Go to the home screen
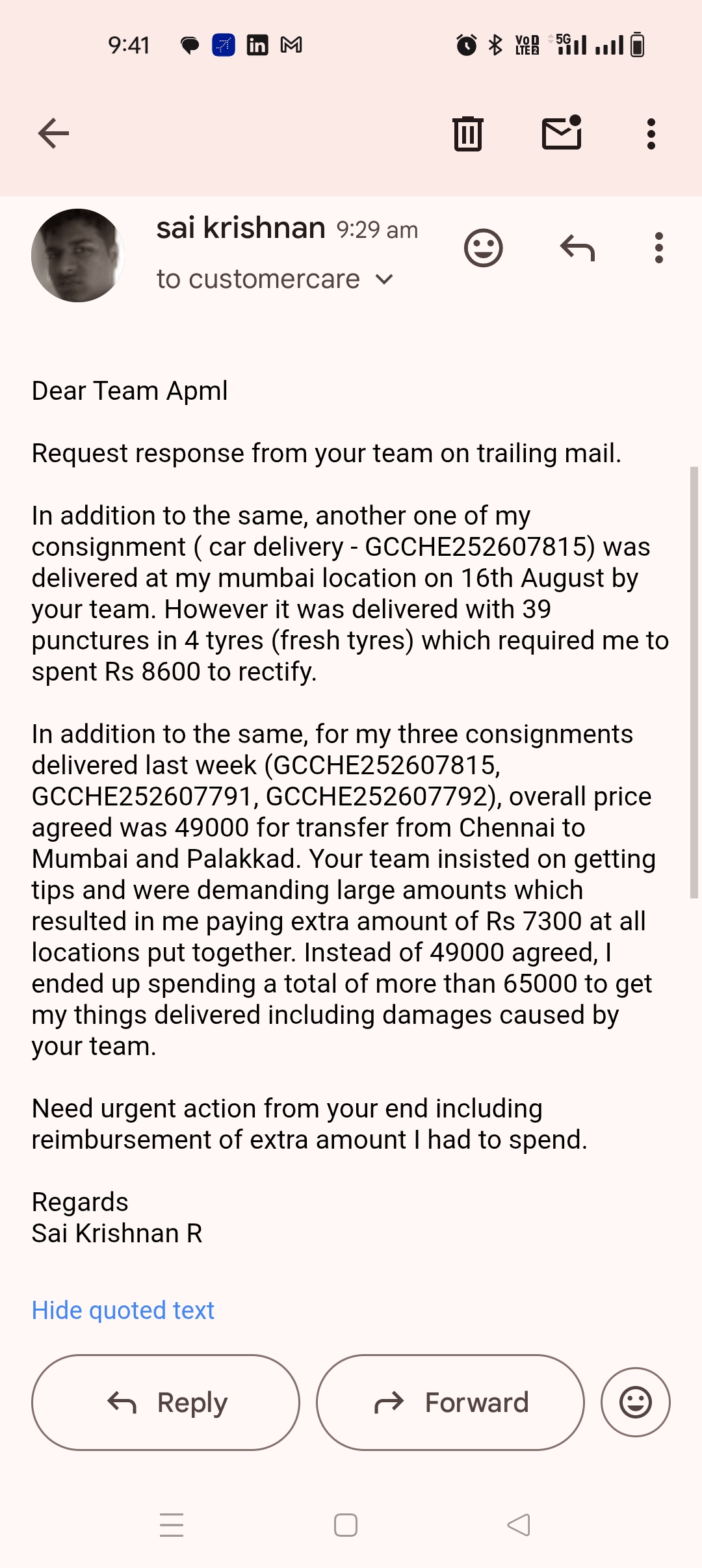 346,1525
